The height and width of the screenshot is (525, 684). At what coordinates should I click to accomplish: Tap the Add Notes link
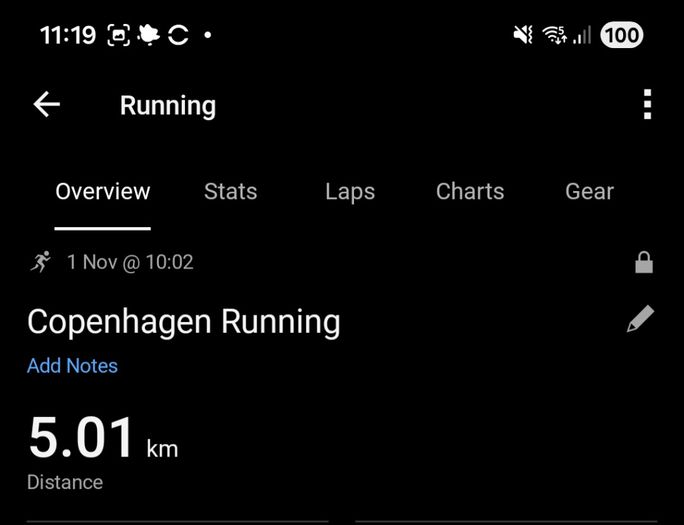(x=72, y=366)
